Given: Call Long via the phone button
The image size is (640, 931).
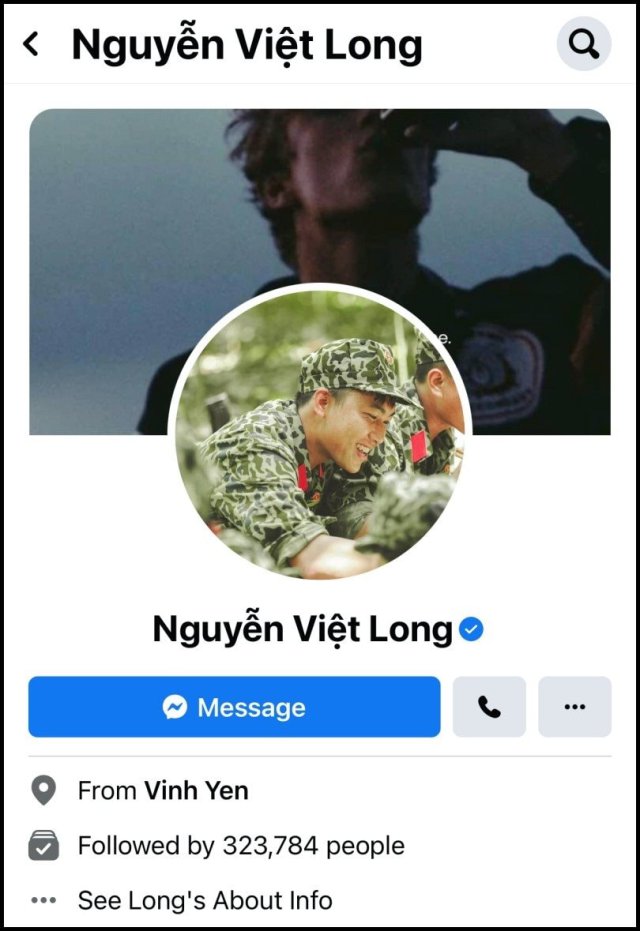Looking at the screenshot, I should tap(489, 707).
